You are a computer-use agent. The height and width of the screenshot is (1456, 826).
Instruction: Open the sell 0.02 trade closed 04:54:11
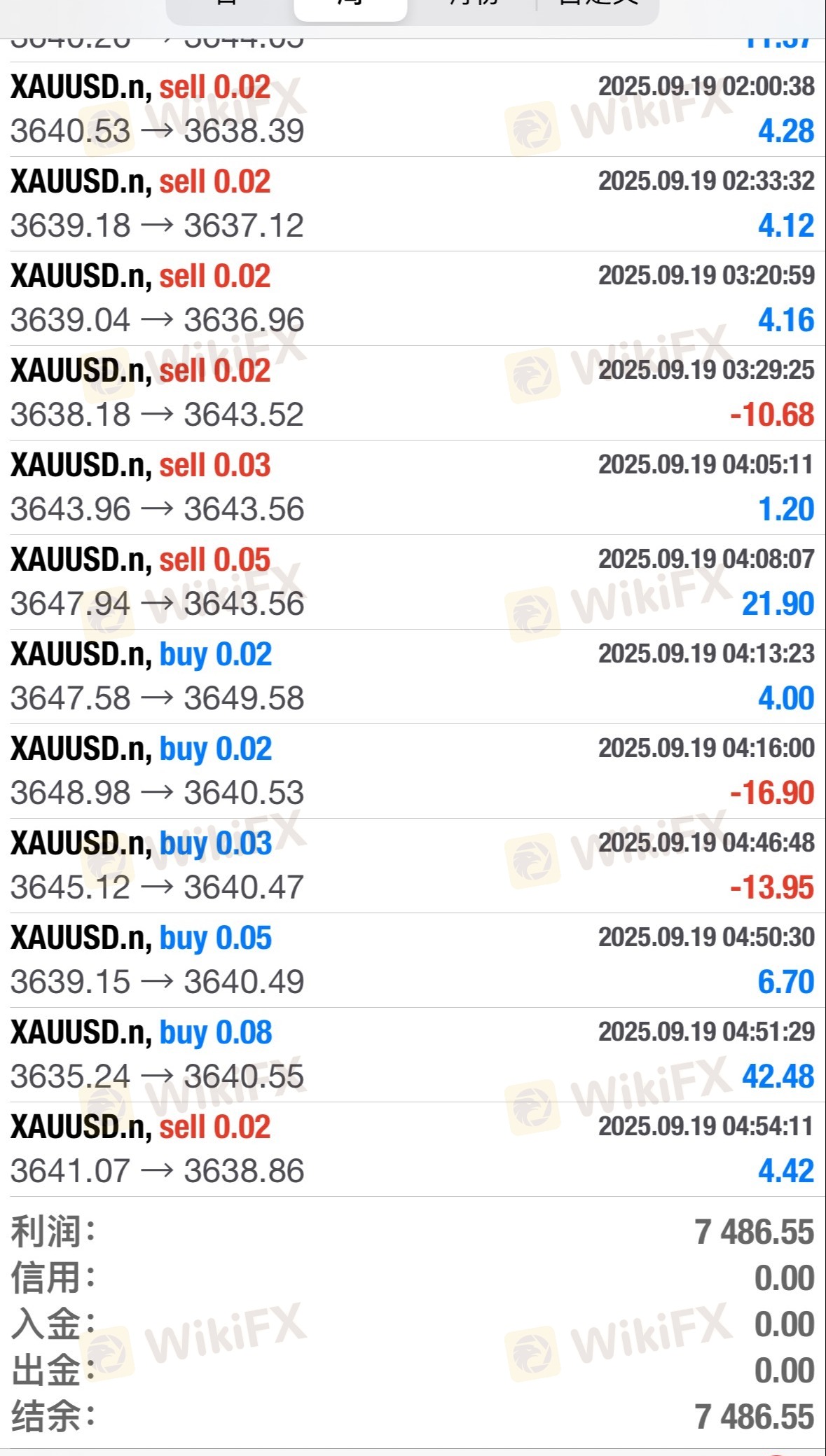[x=413, y=1149]
